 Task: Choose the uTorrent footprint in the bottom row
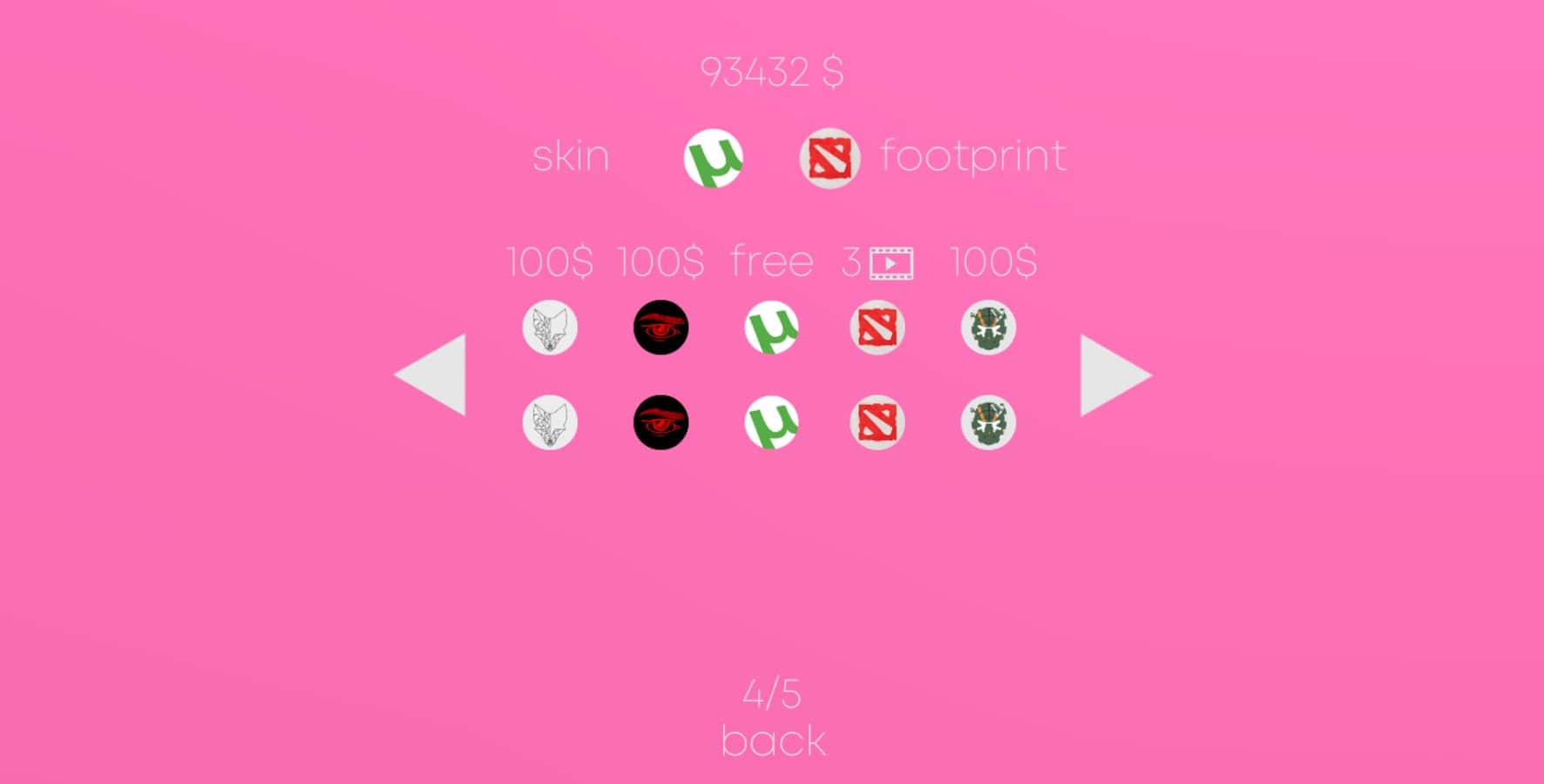(771, 422)
